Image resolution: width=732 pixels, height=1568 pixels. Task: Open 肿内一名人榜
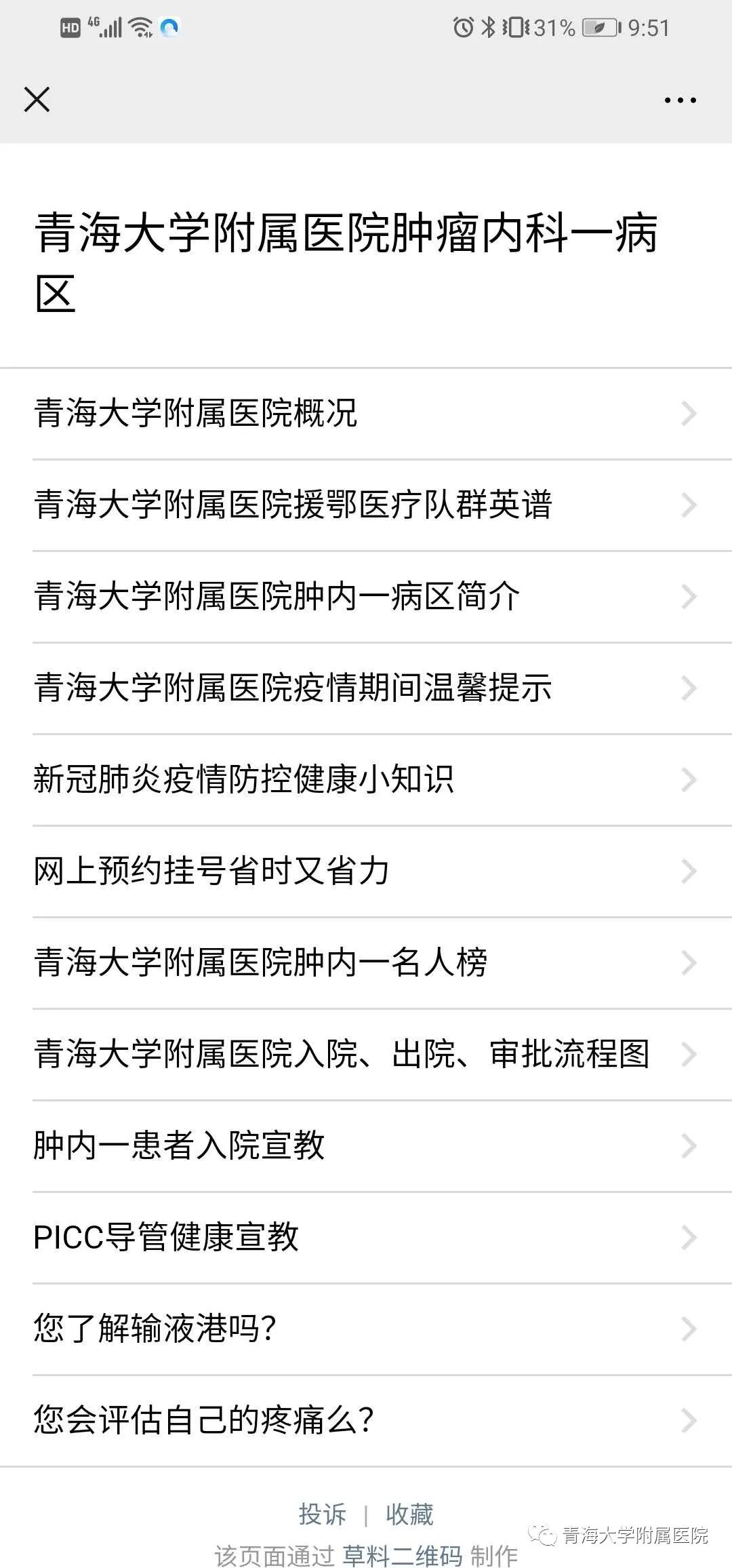[366, 963]
